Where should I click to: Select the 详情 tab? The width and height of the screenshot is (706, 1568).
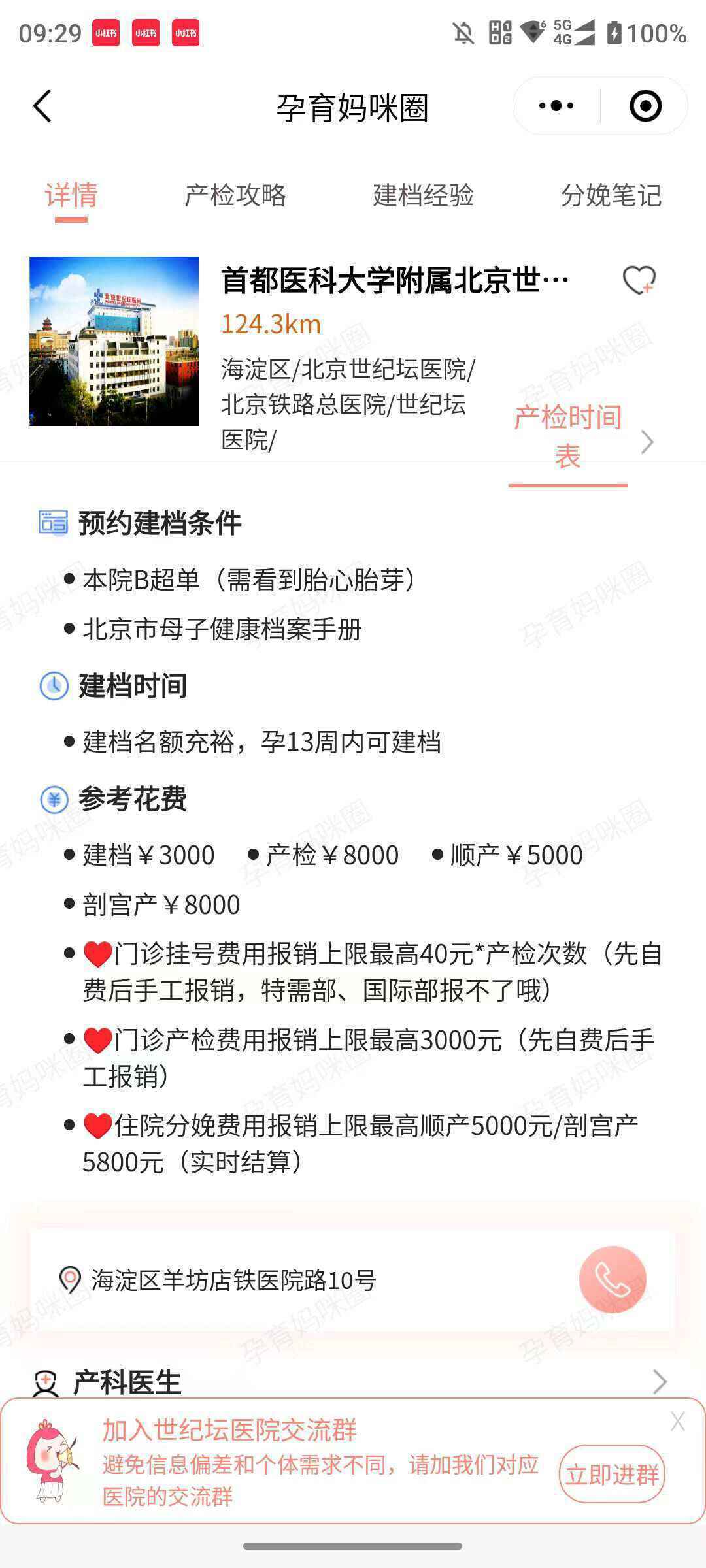tap(71, 195)
